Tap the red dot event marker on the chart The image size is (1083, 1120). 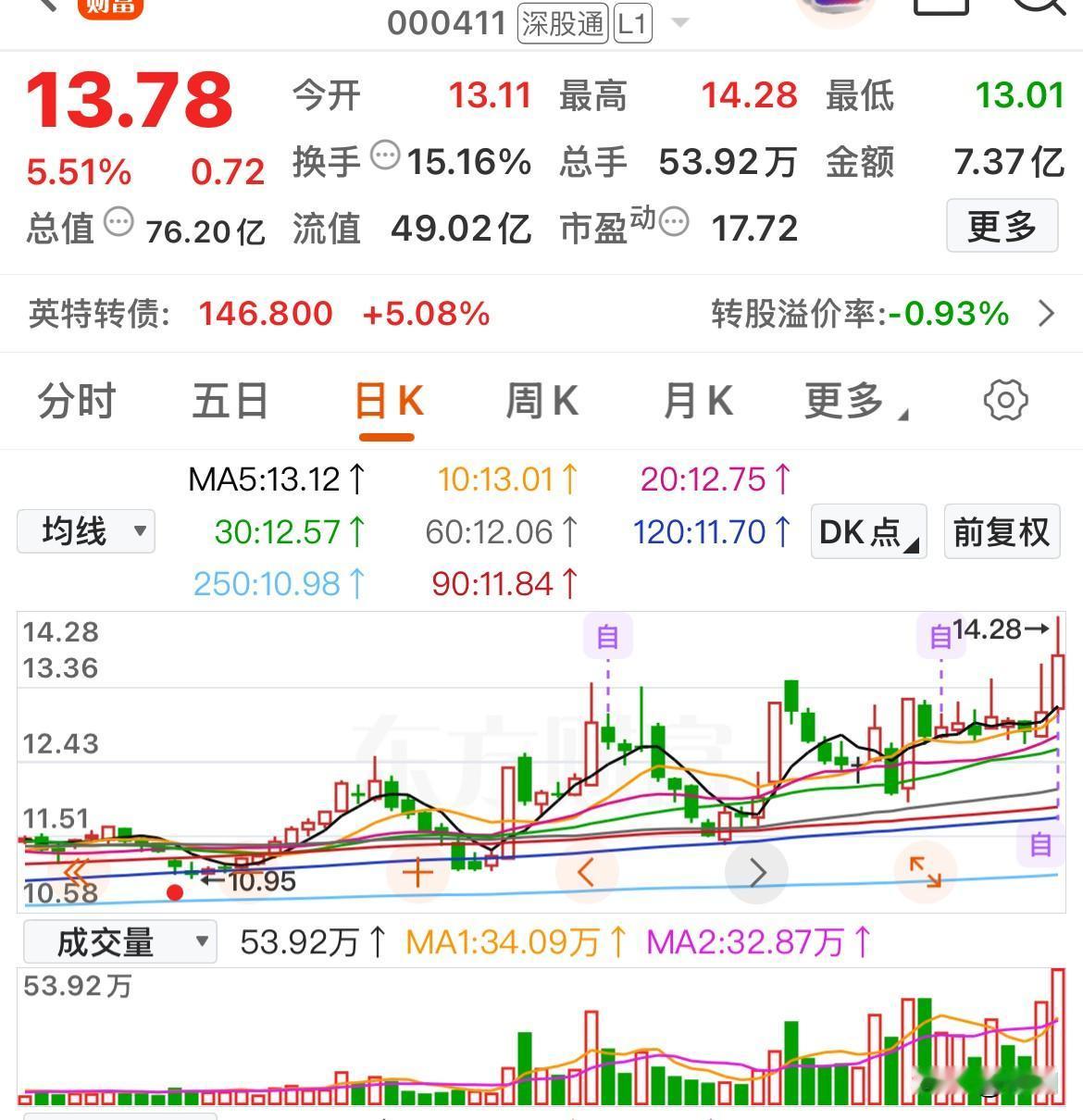click(x=175, y=894)
